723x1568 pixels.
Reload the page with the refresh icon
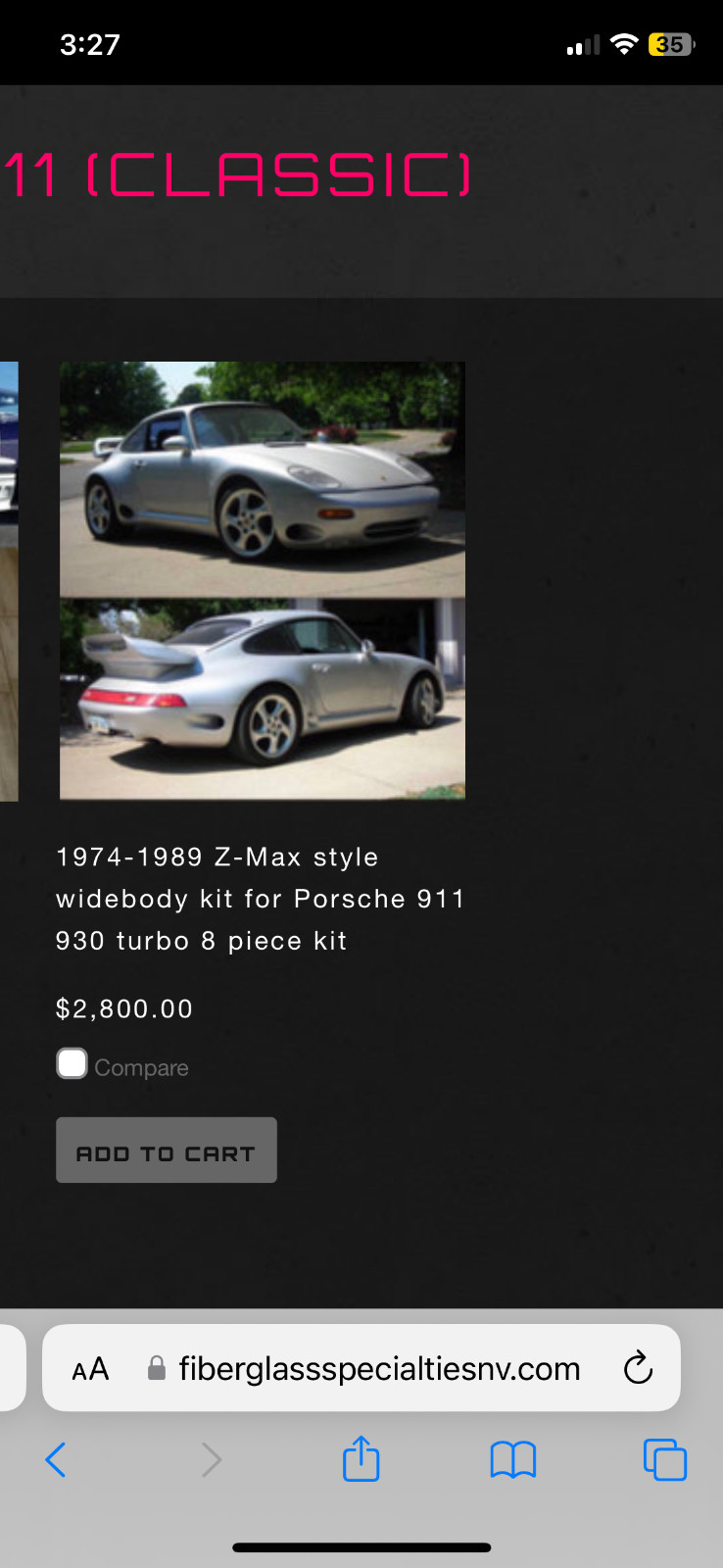coord(638,1368)
